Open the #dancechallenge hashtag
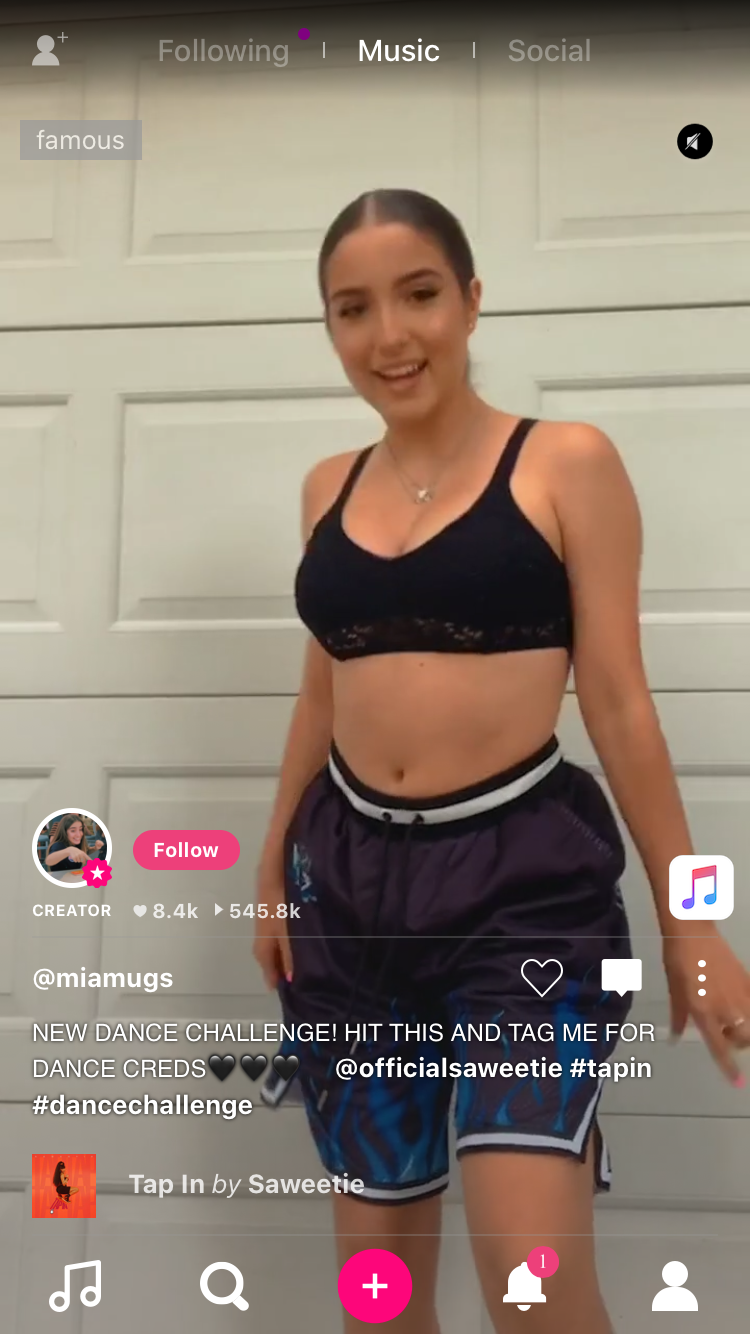The height and width of the screenshot is (1334, 750). point(142,1105)
